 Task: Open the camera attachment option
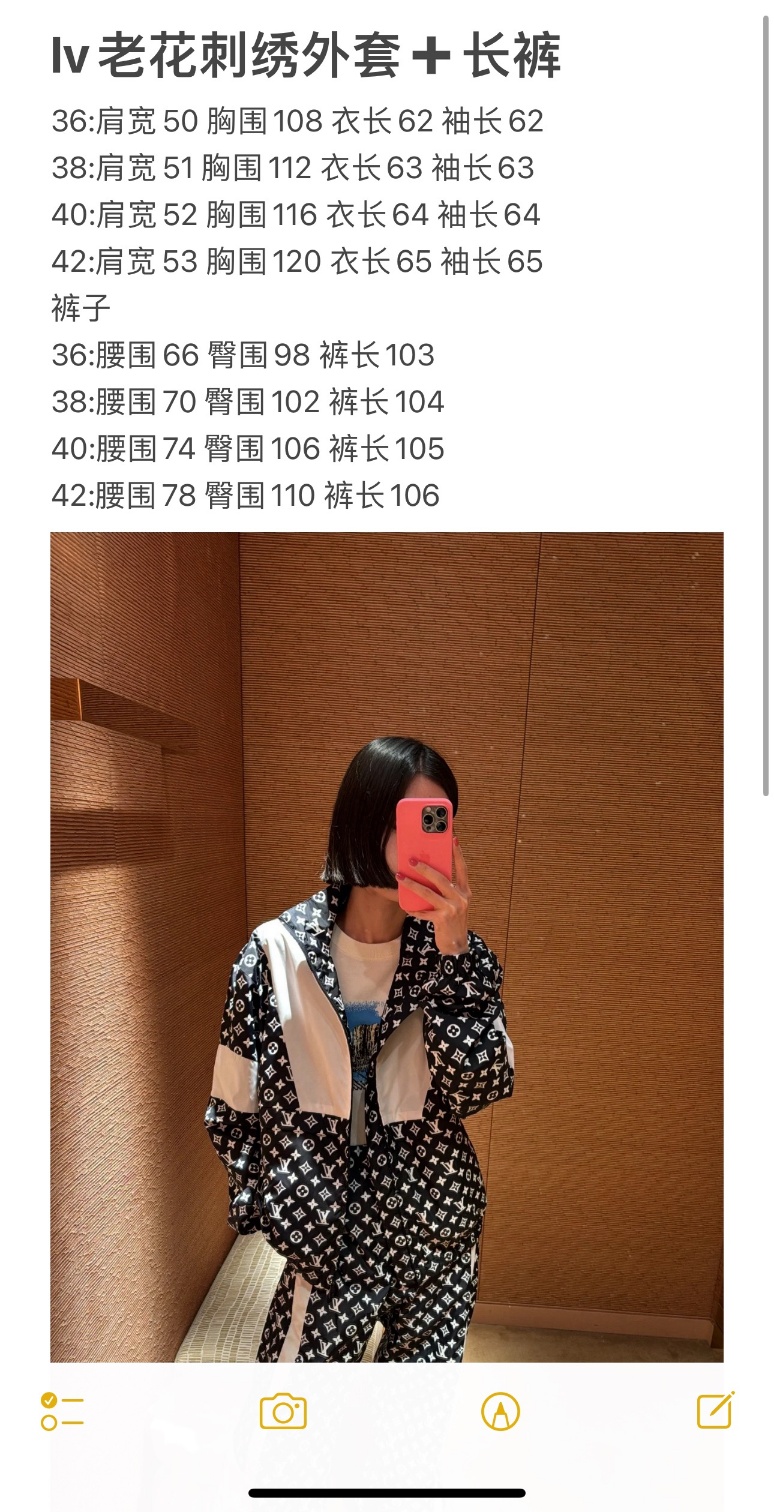point(283,1411)
